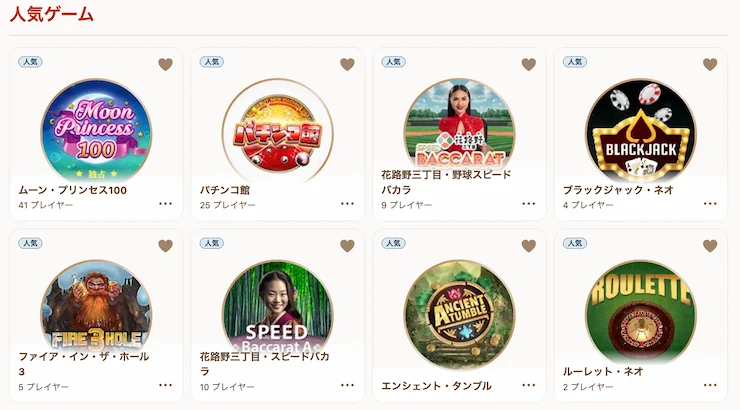Open the ムーン・プリンセス100 game card
The image size is (740, 410).
96,128
